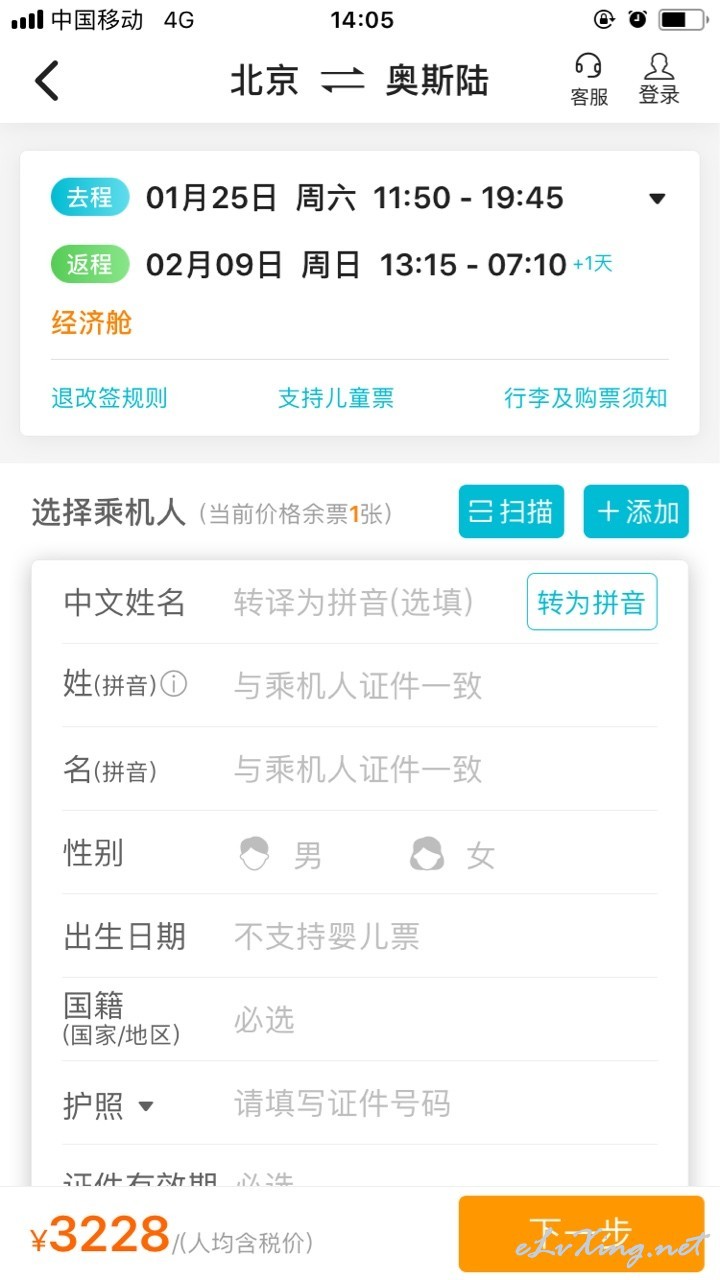Select 女 as gender

tap(452, 855)
